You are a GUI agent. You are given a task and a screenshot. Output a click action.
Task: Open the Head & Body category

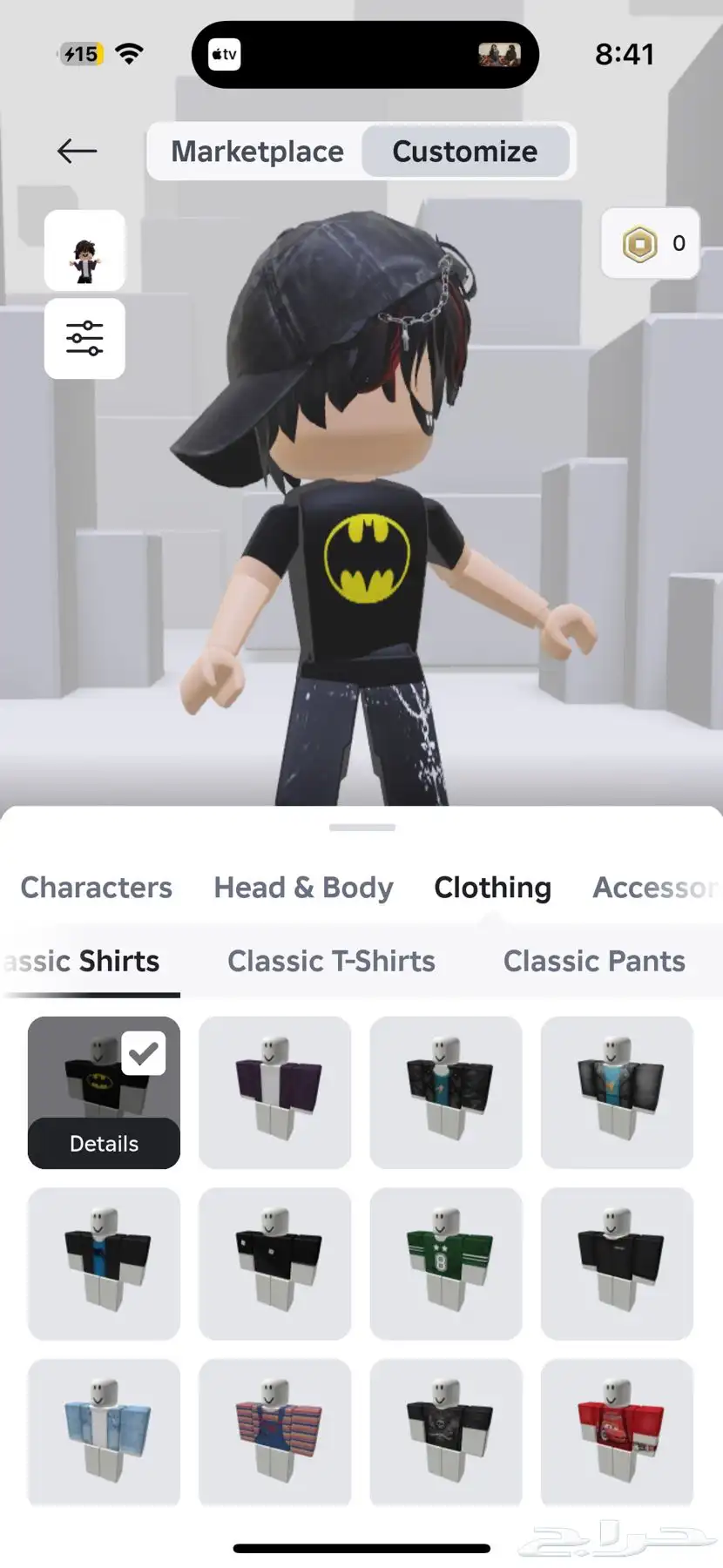tap(303, 888)
